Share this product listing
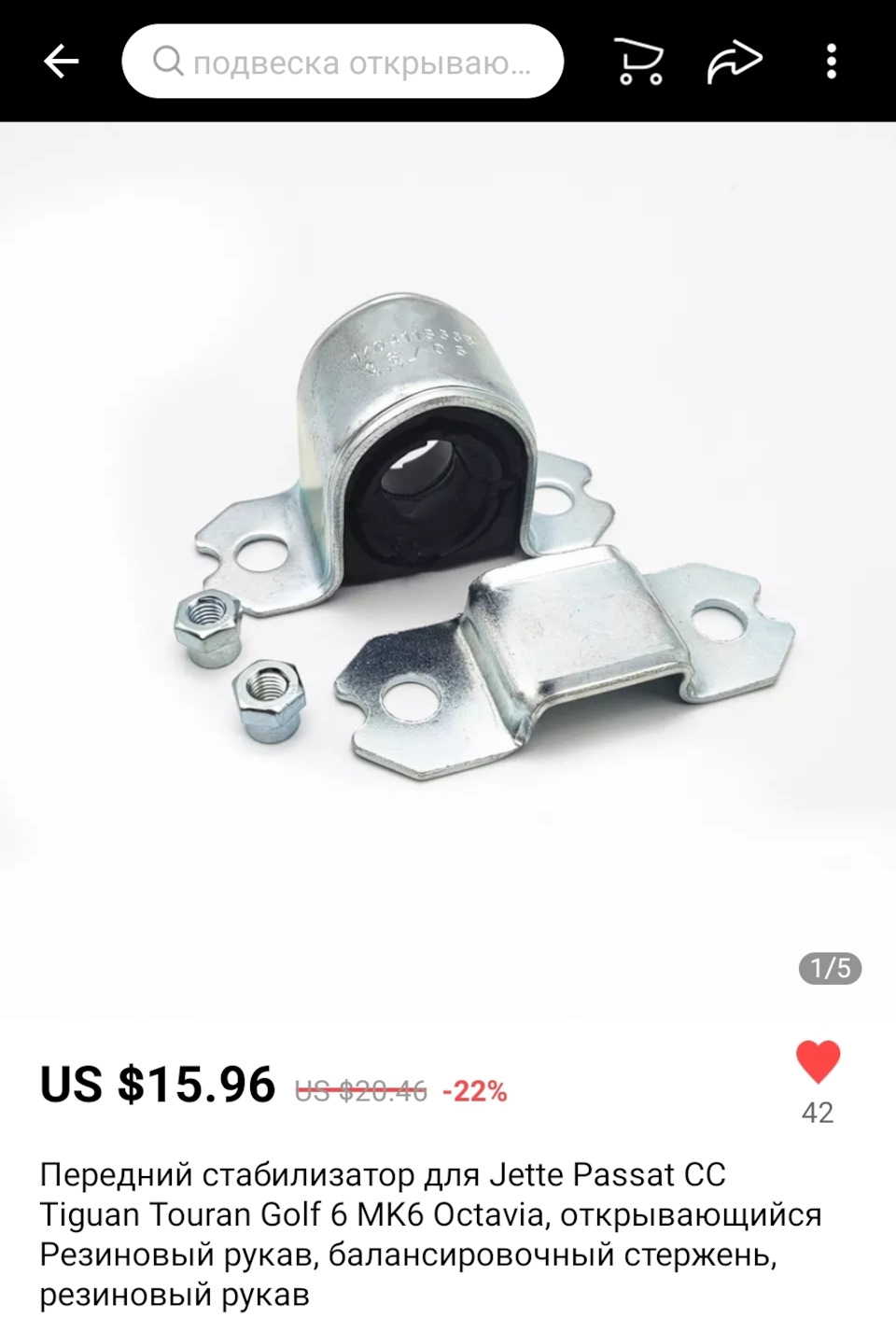896x1318 pixels. 735,63
